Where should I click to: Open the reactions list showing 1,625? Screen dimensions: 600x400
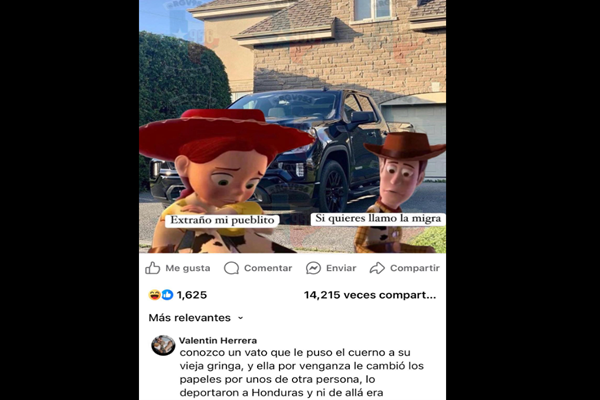[178, 295]
